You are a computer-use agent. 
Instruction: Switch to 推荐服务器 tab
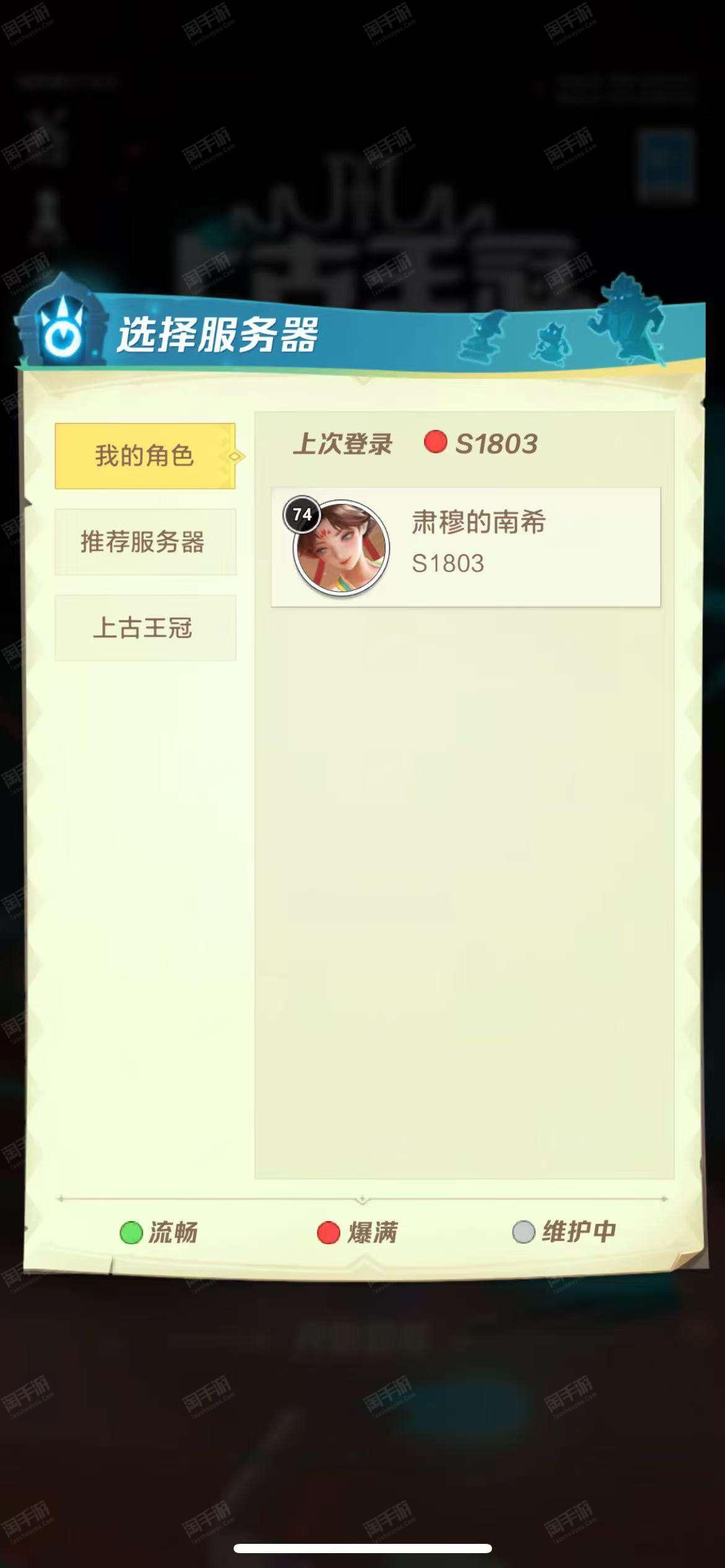tap(145, 542)
